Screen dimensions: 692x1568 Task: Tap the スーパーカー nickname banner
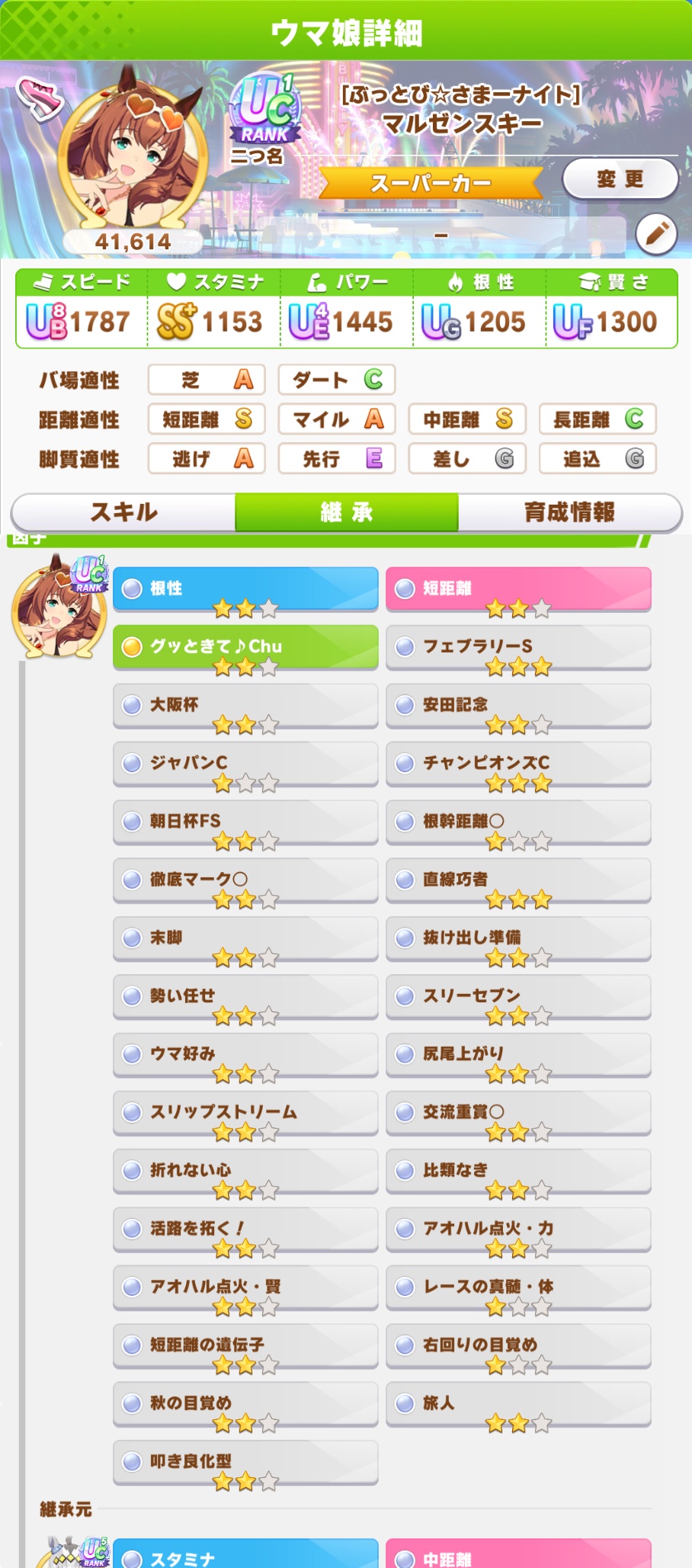431,183
